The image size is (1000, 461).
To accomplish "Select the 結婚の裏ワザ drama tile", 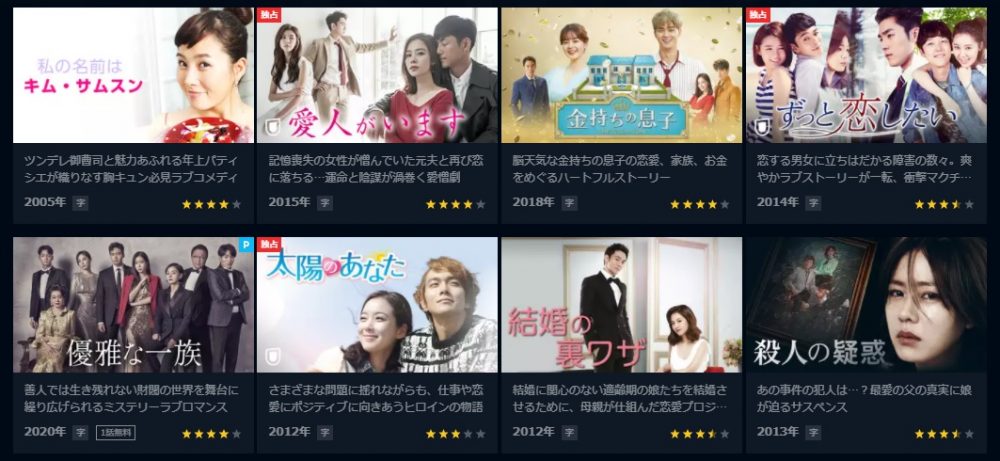I will pos(621,305).
